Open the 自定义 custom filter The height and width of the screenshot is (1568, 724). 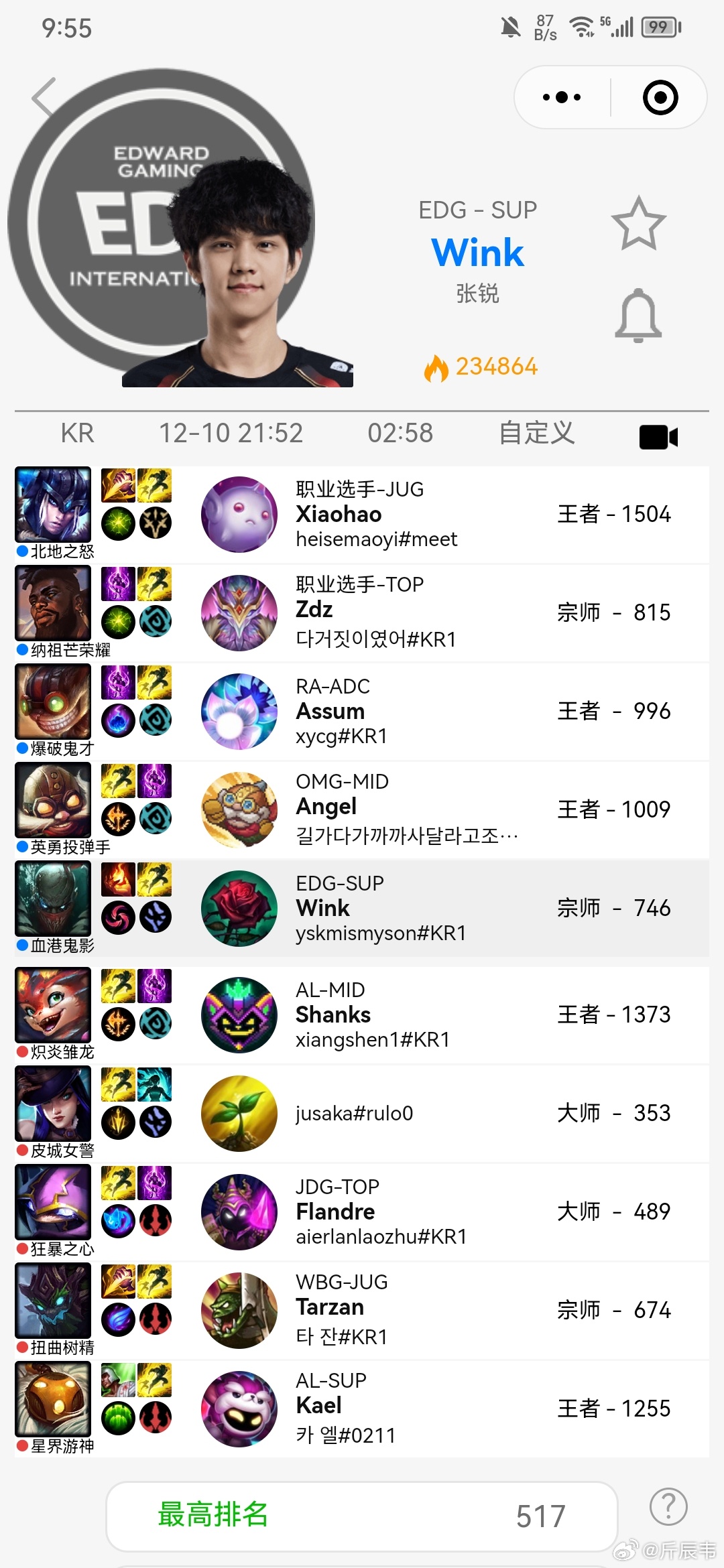pyautogui.click(x=536, y=434)
